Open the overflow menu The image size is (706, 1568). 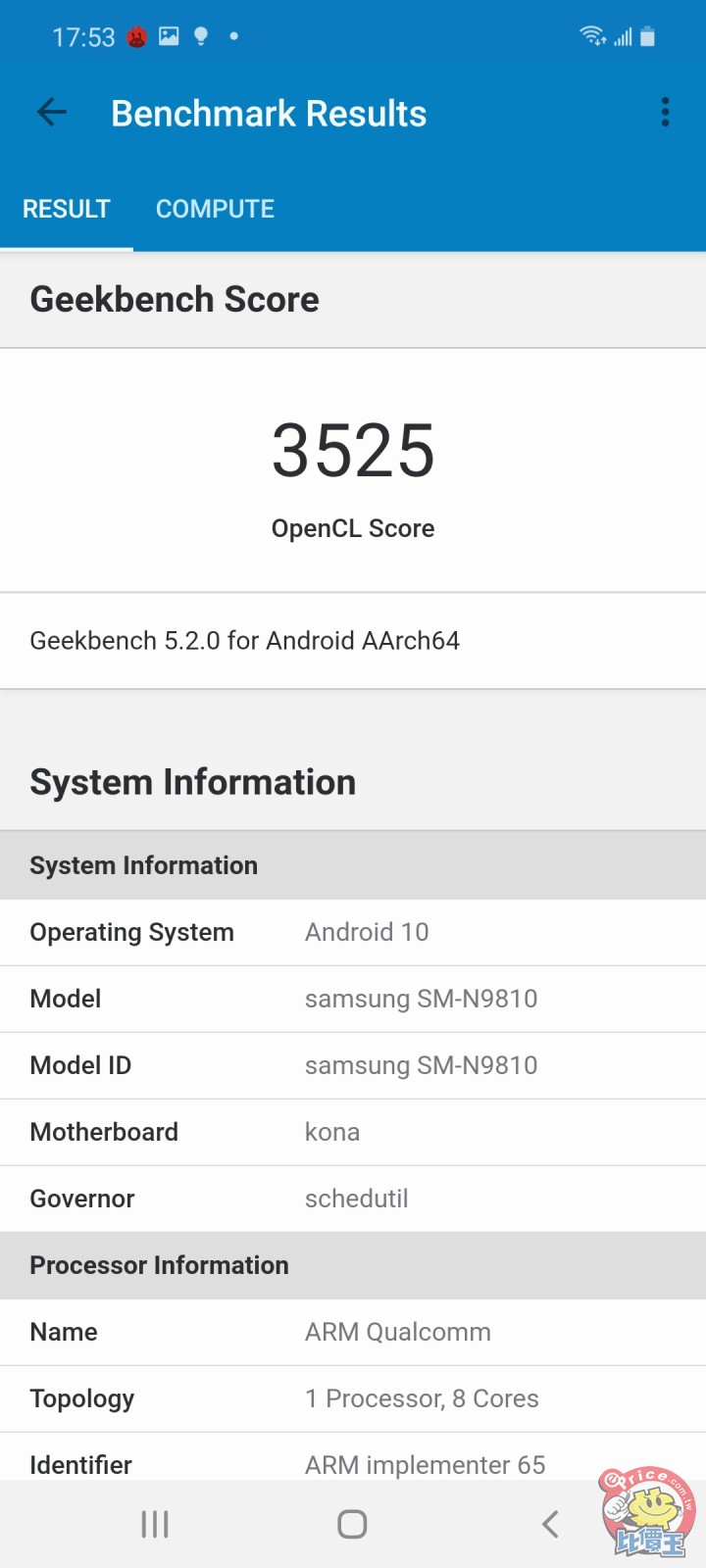(x=665, y=113)
